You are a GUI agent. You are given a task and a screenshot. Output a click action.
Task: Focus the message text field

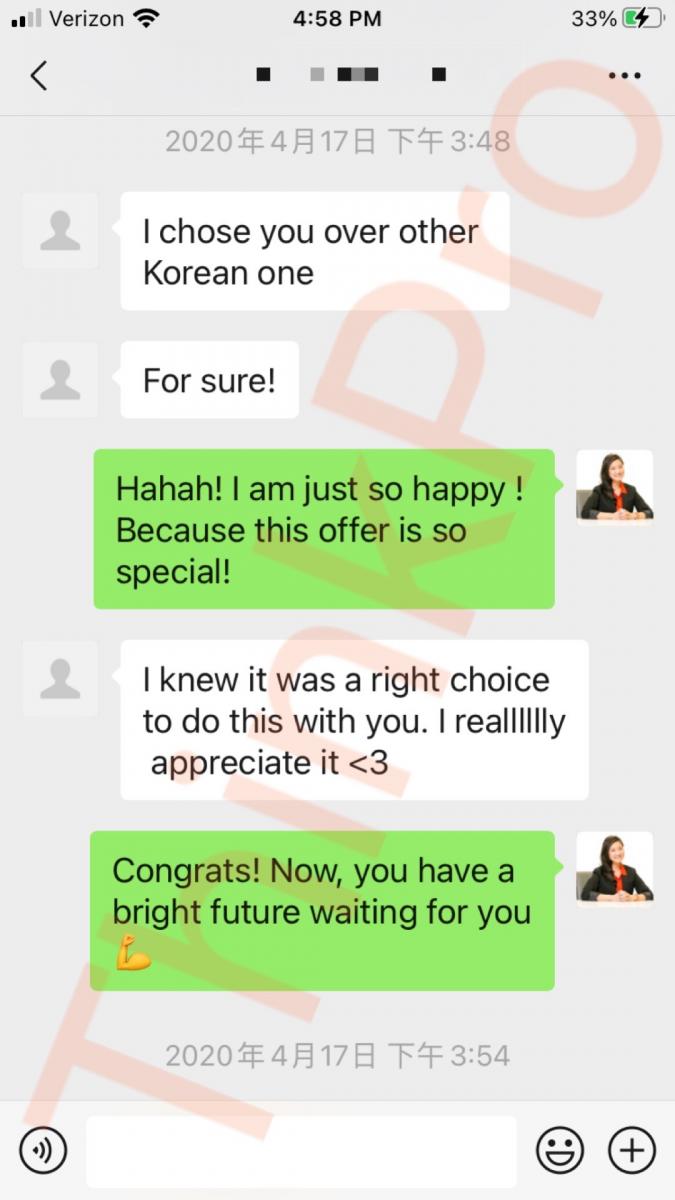300,1151
